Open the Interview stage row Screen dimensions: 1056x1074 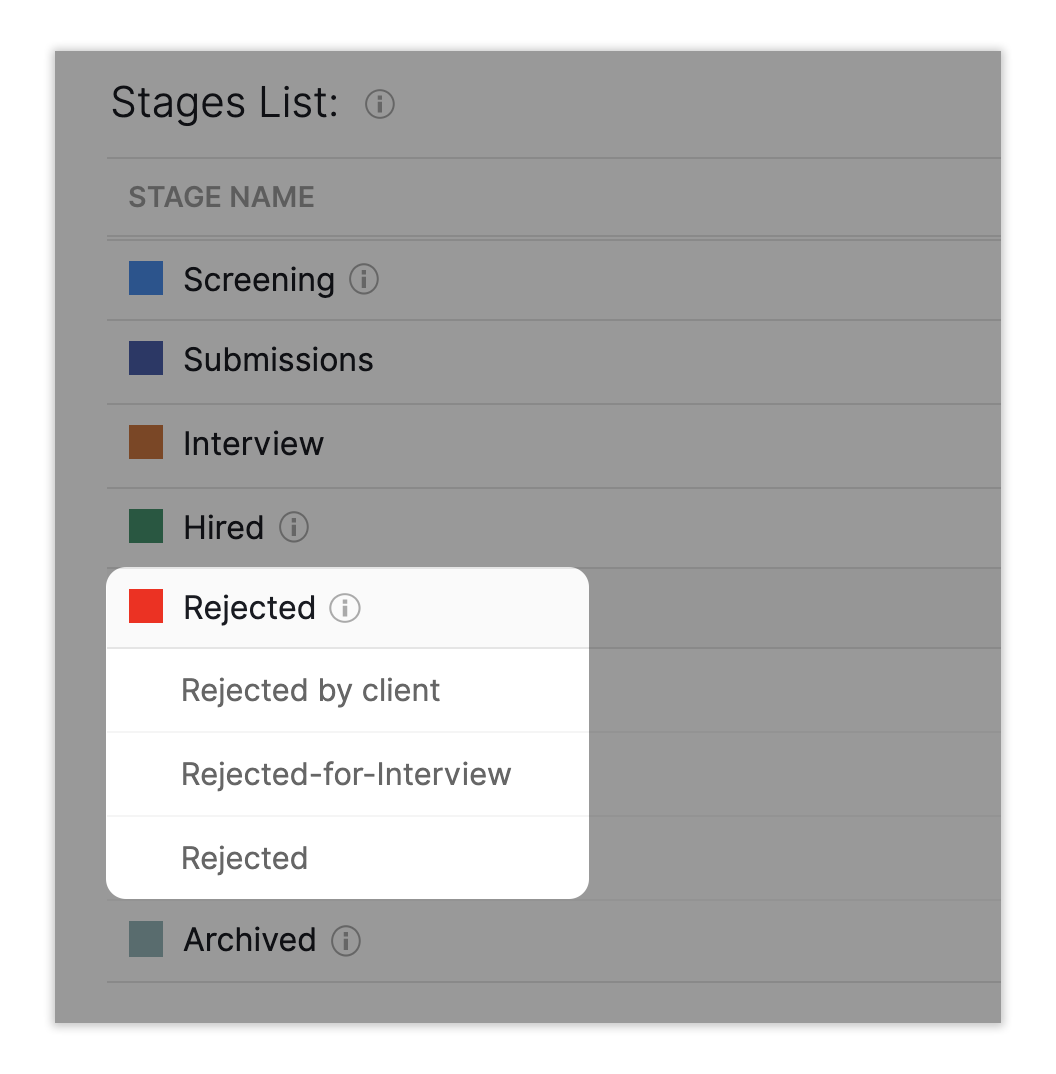pyautogui.click(x=253, y=444)
